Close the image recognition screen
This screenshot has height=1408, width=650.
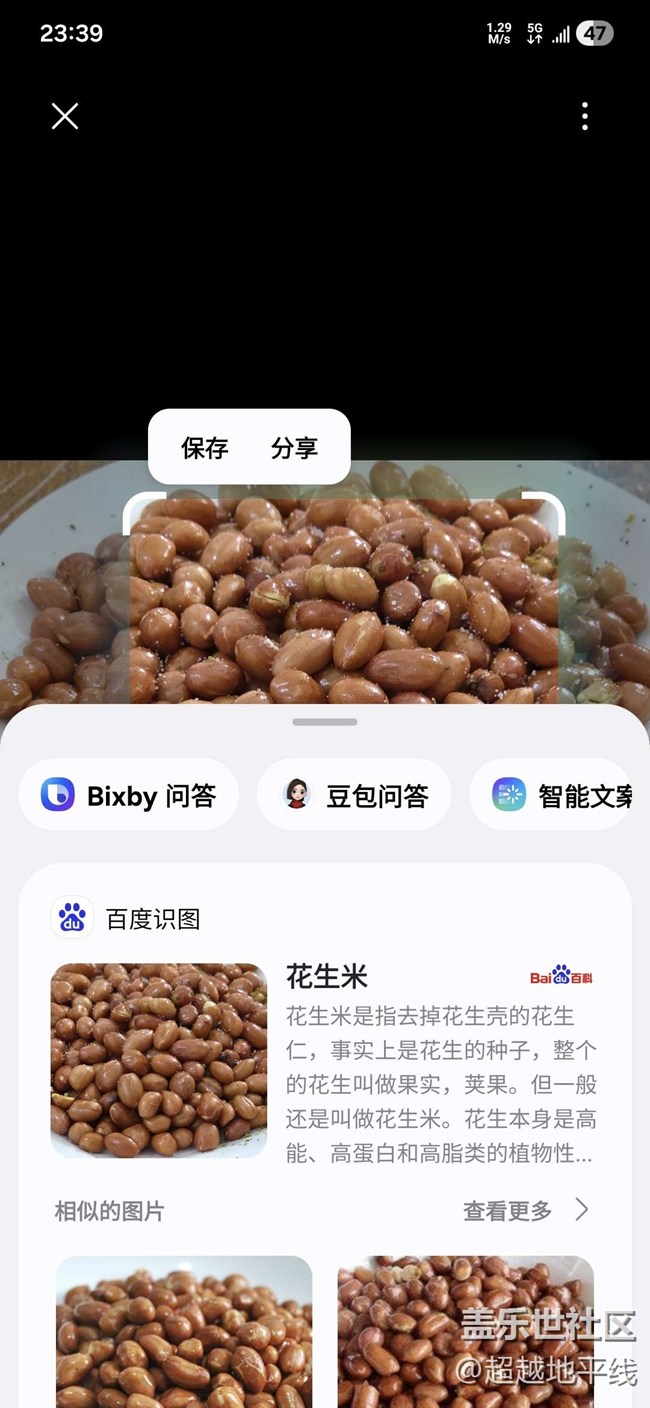pyautogui.click(x=65, y=117)
